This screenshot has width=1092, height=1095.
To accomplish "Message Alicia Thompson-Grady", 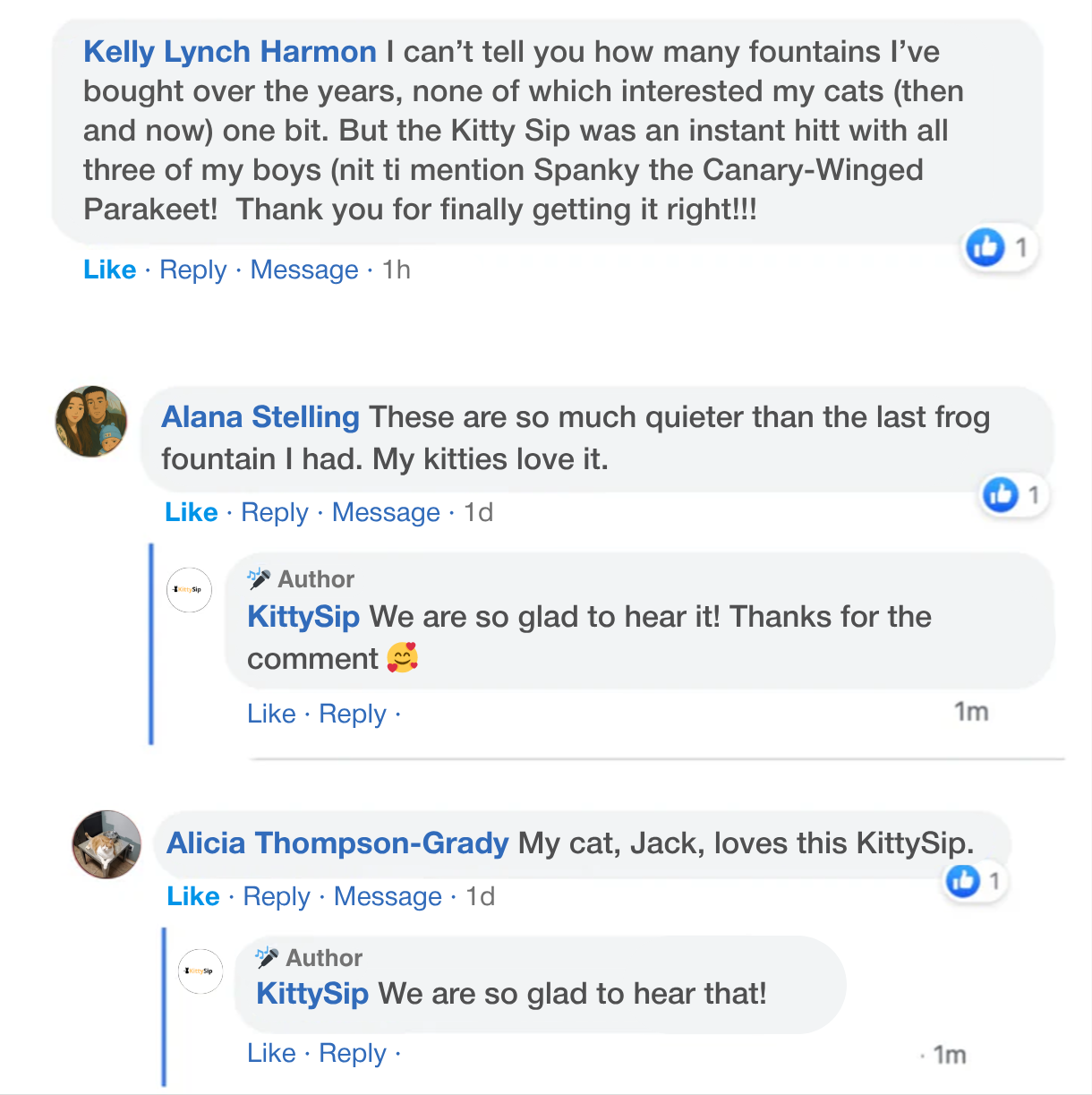I will coord(388,896).
